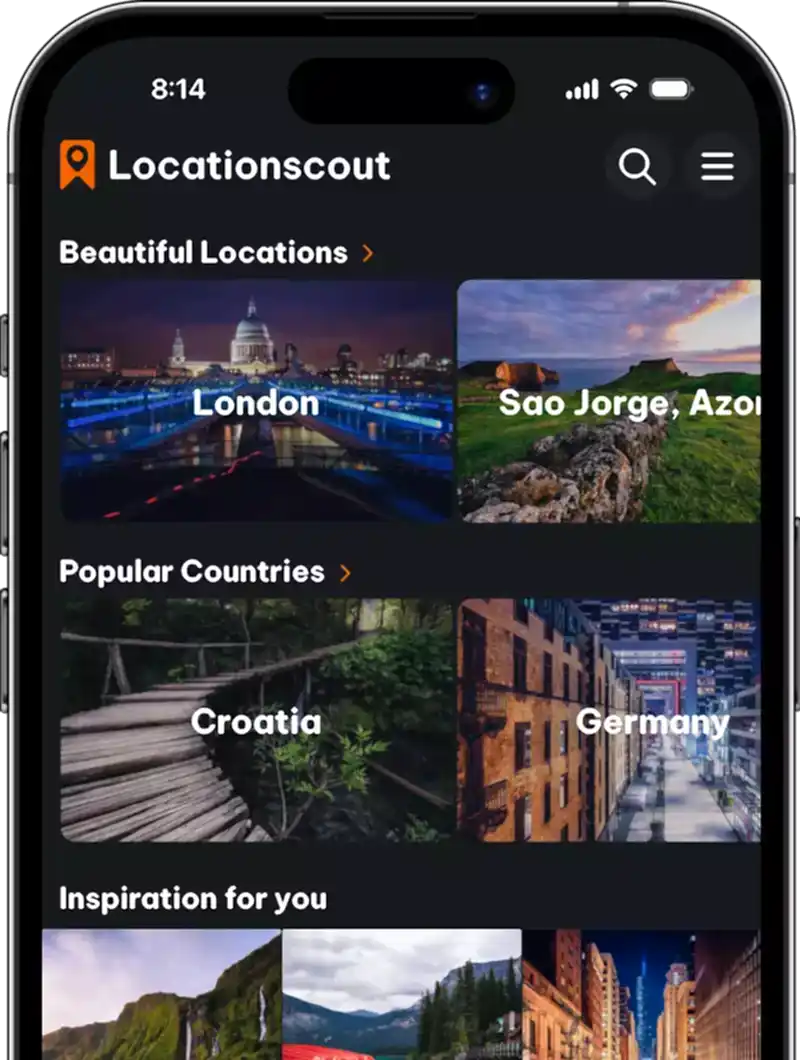
Task: Open the Sao Jorge, Azores card
Action: pos(609,401)
